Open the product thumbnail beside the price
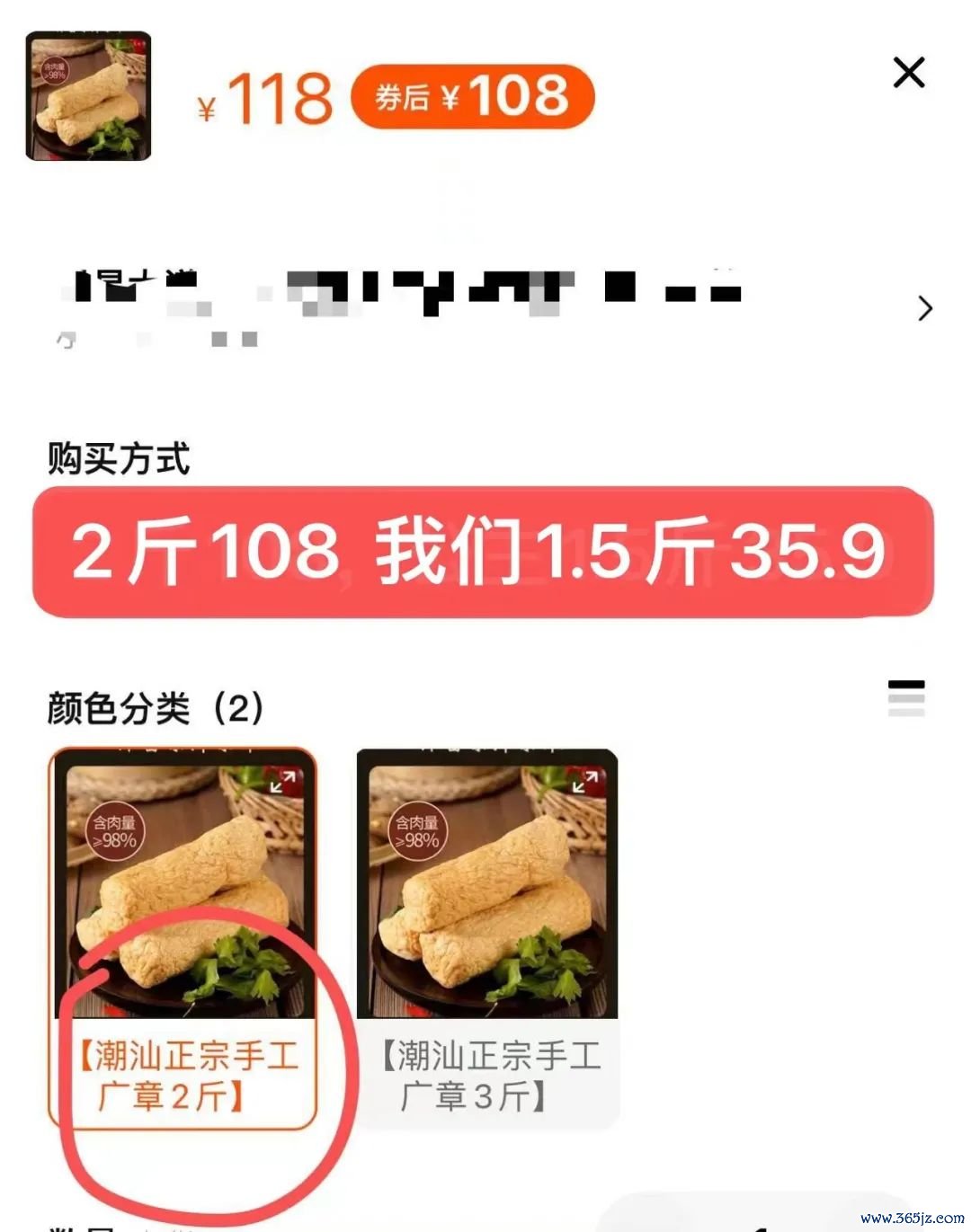The image size is (971, 1232). (x=88, y=96)
